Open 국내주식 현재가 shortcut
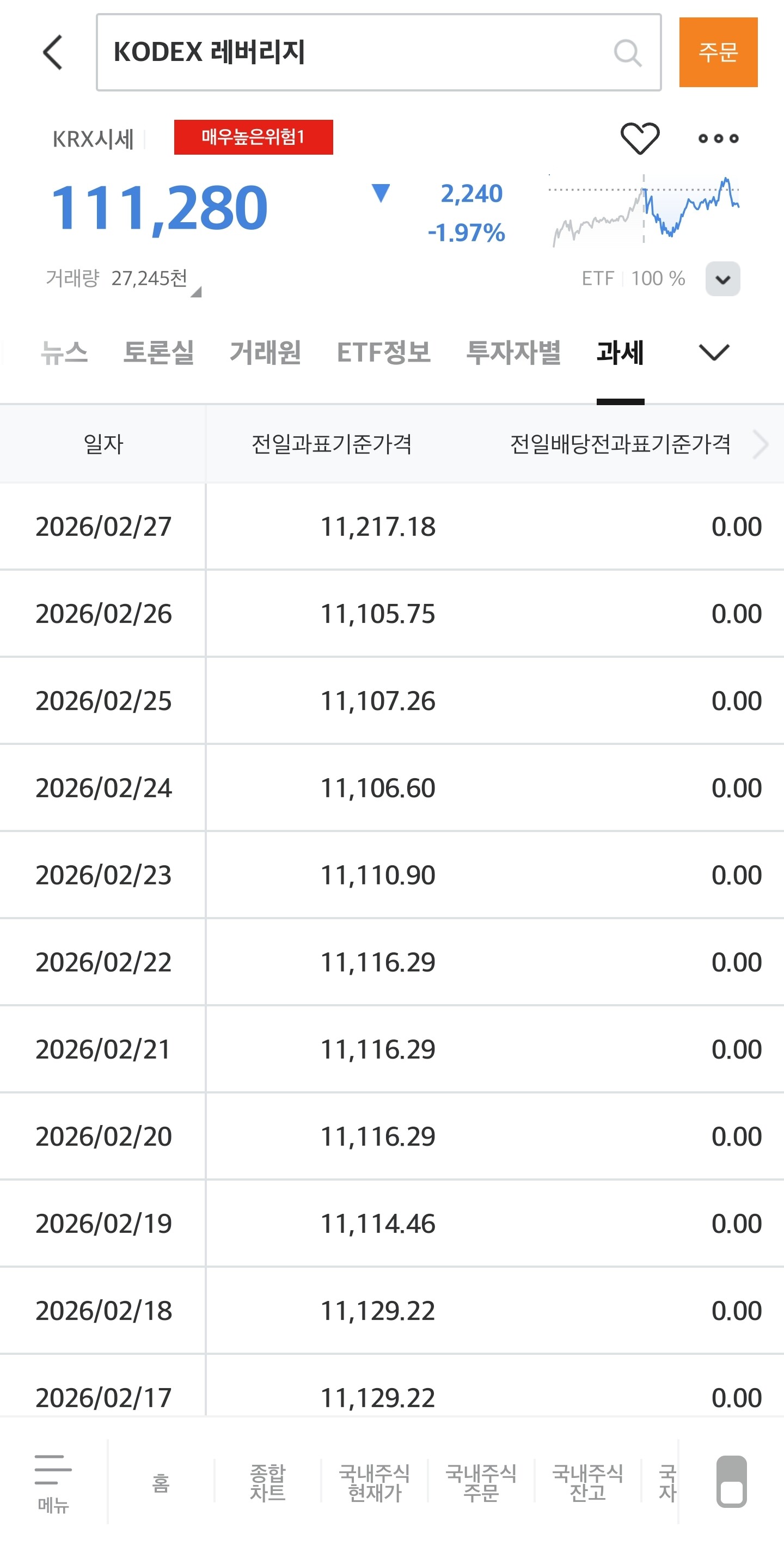 (x=374, y=1482)
